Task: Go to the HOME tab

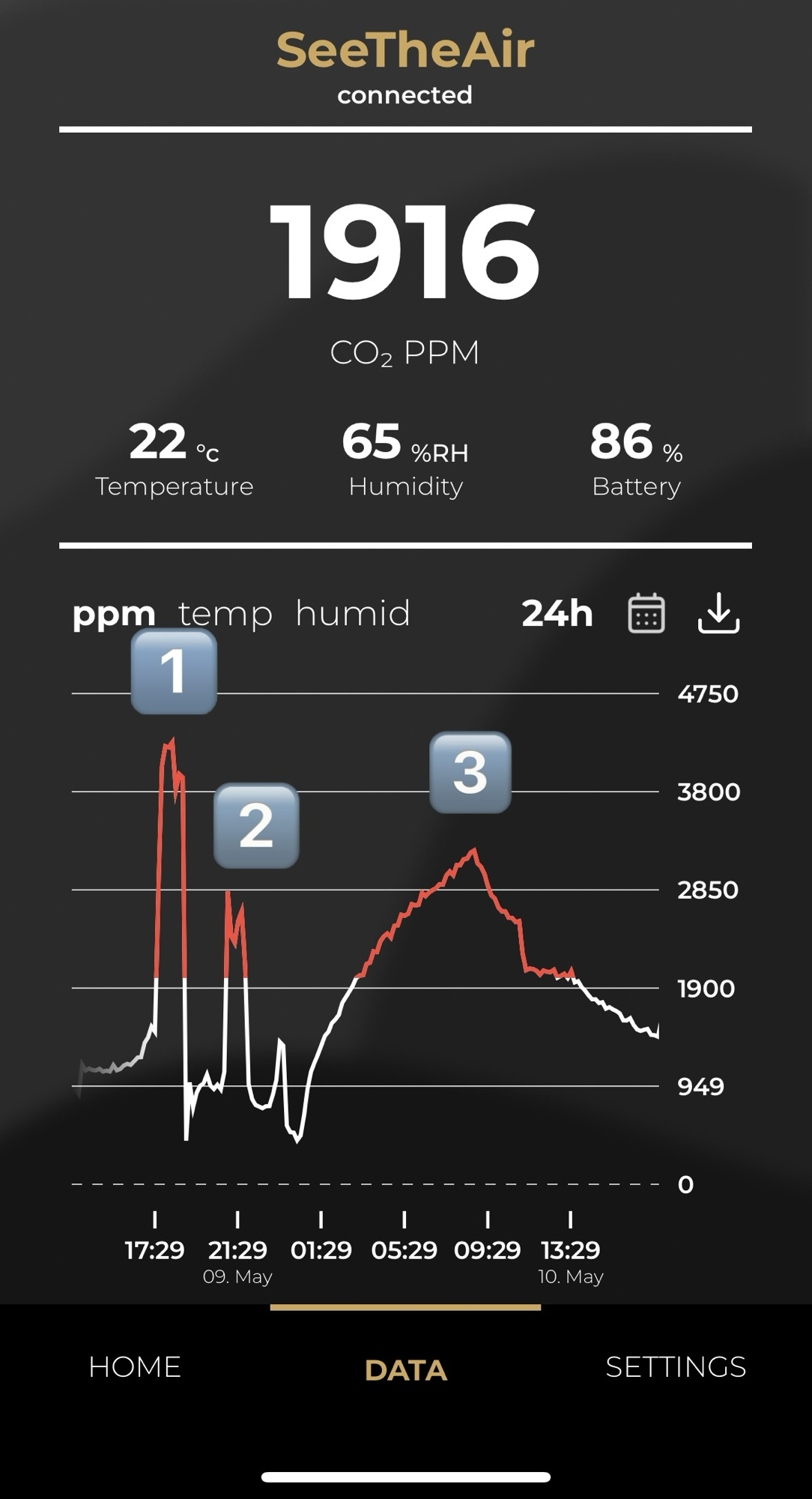Action: pos(135,1366)
